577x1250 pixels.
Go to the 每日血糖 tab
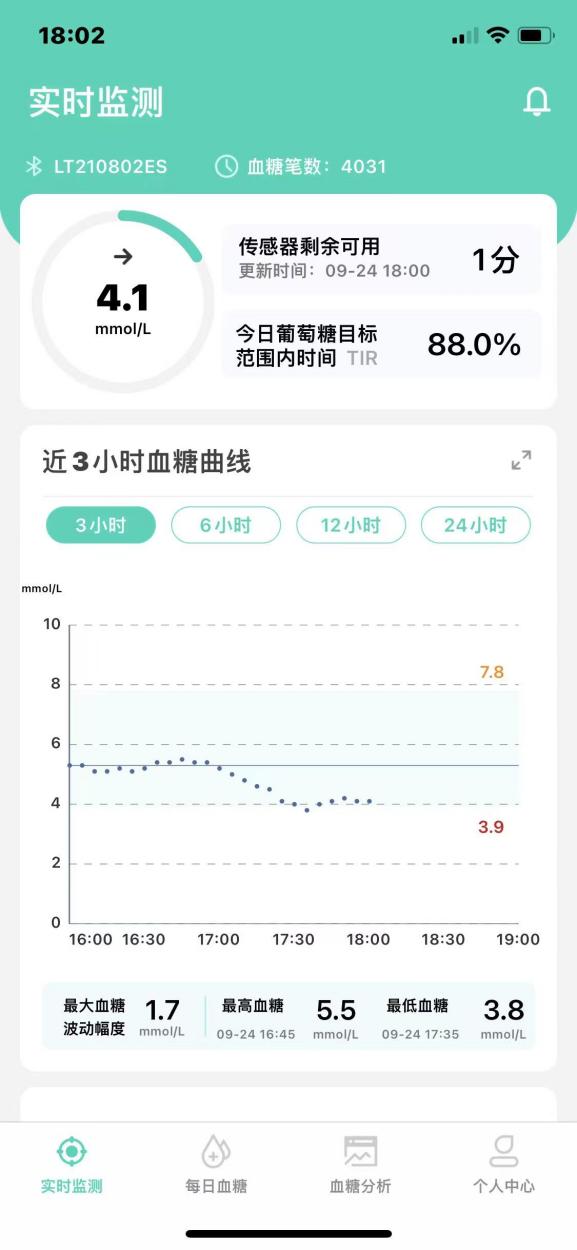coord(216,1165)
